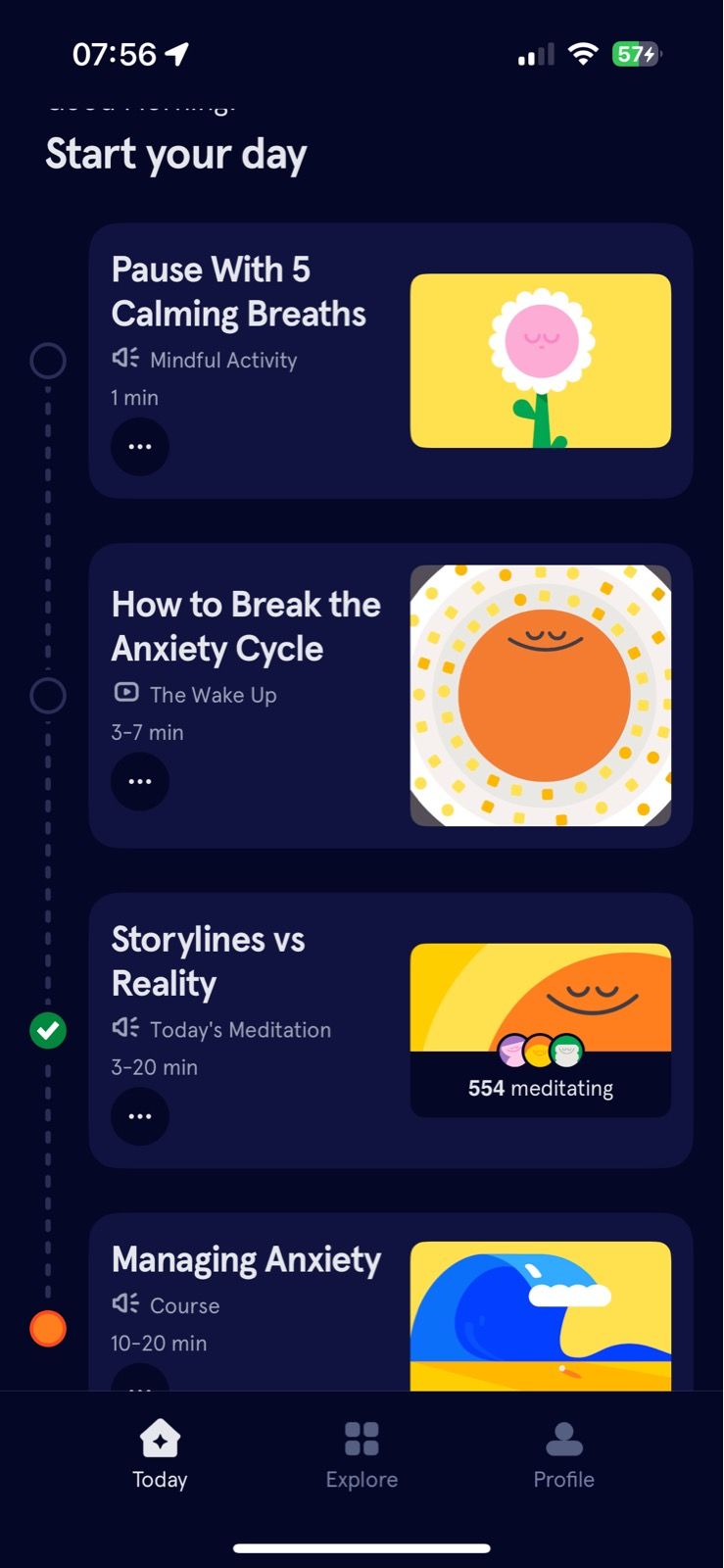Select the Today tab
Image resolution: width=724 pixels, height=1568 pixels.
160,1455
